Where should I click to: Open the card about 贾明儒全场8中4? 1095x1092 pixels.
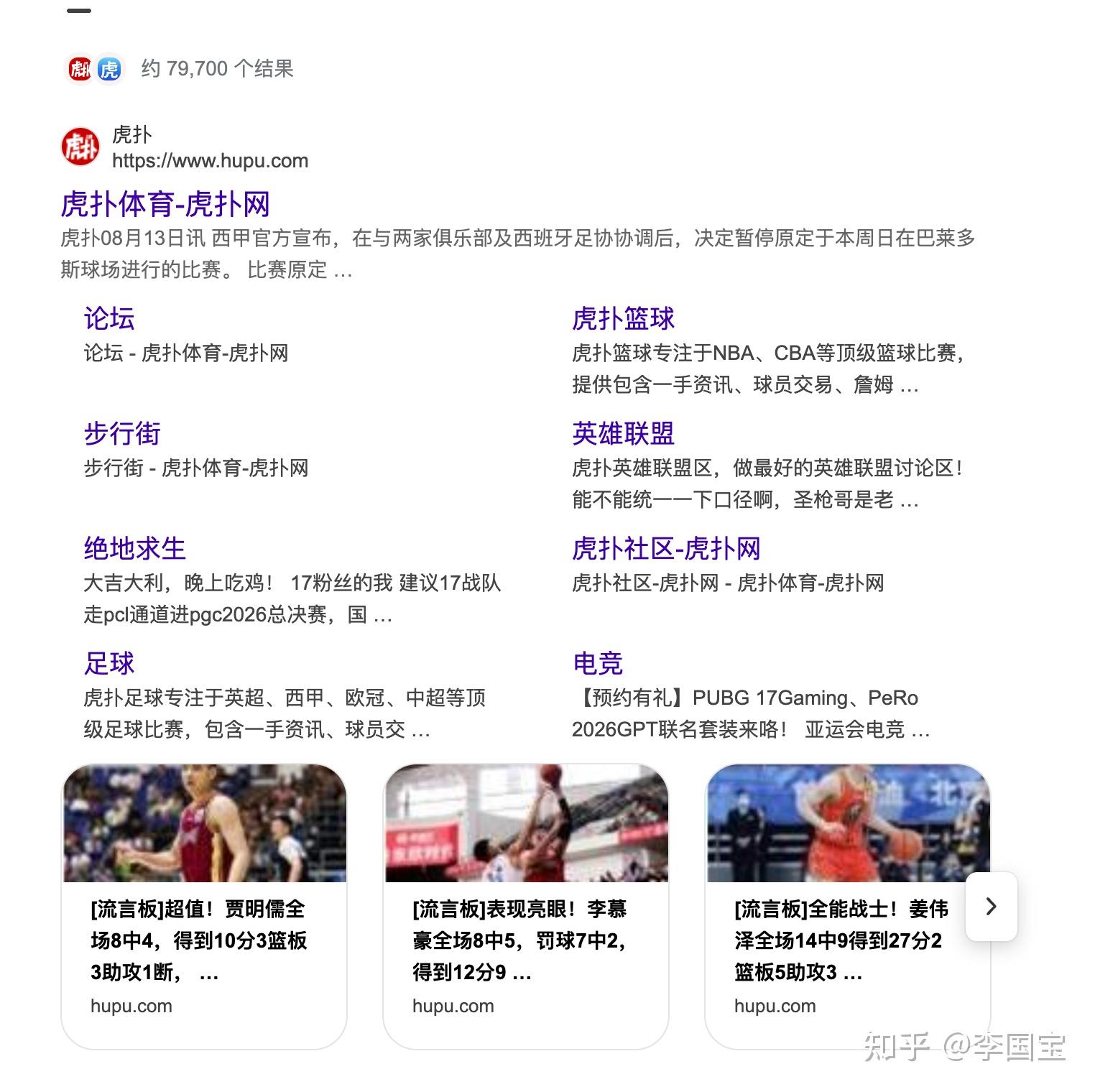tap(204, 907)
